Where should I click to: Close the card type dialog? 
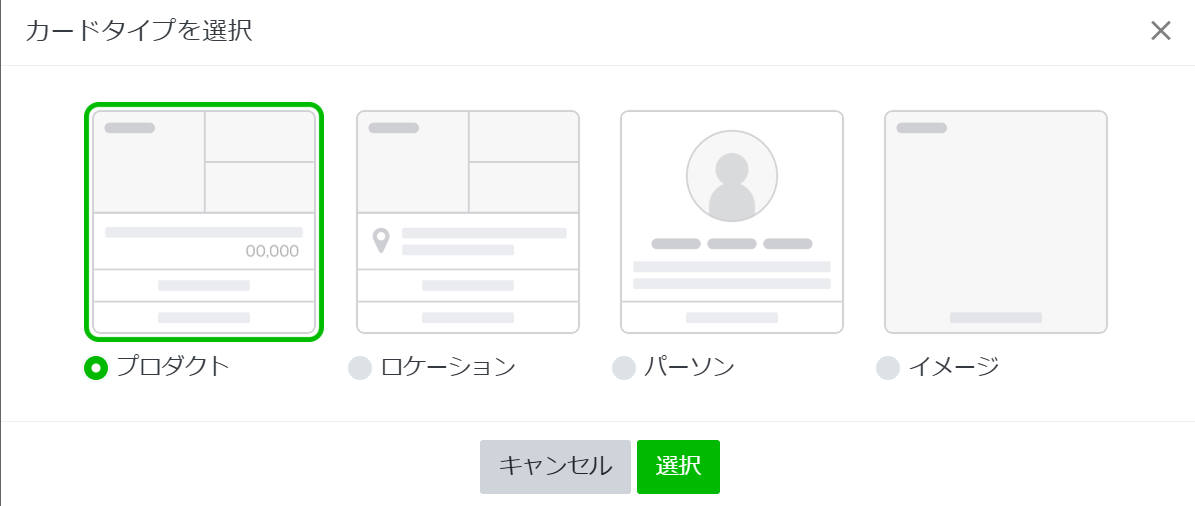point(1160,31)
